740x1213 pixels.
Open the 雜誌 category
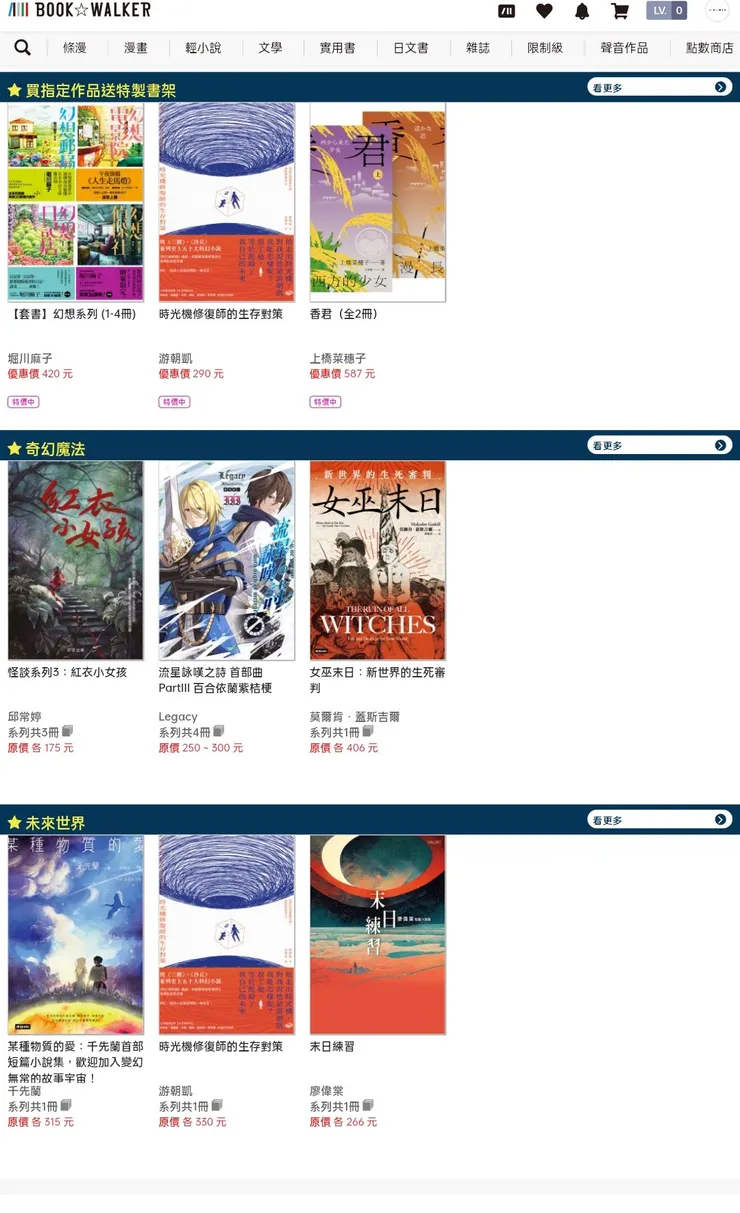[478, 48]
